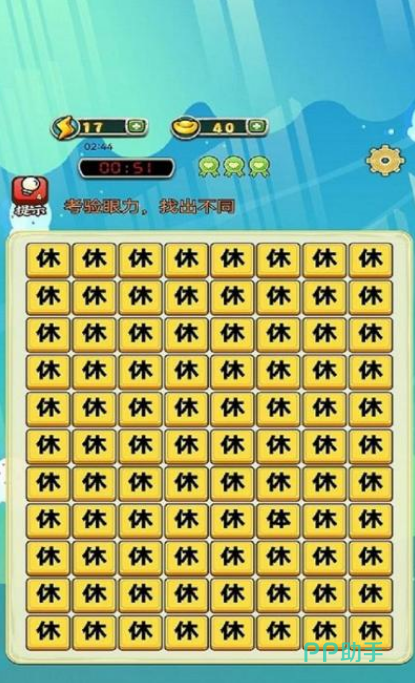The width and height of the screenshot is (415, 683).
Task: Add more gold ingots with the plus
Action: click(256, 126)
